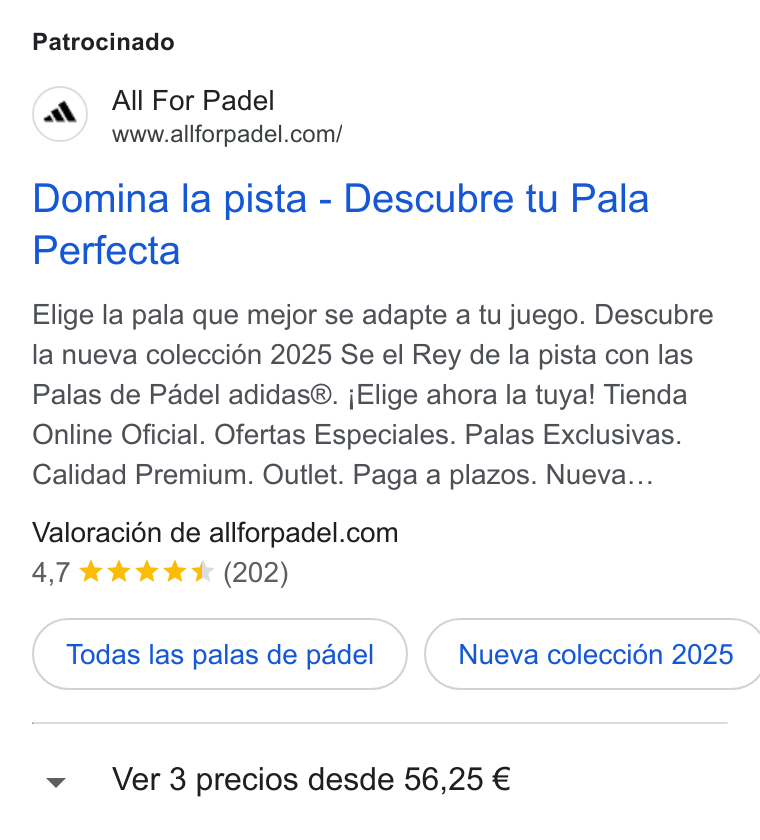Open the ad headline Domina la pista

pyautogui.click(x=341, y=224)
